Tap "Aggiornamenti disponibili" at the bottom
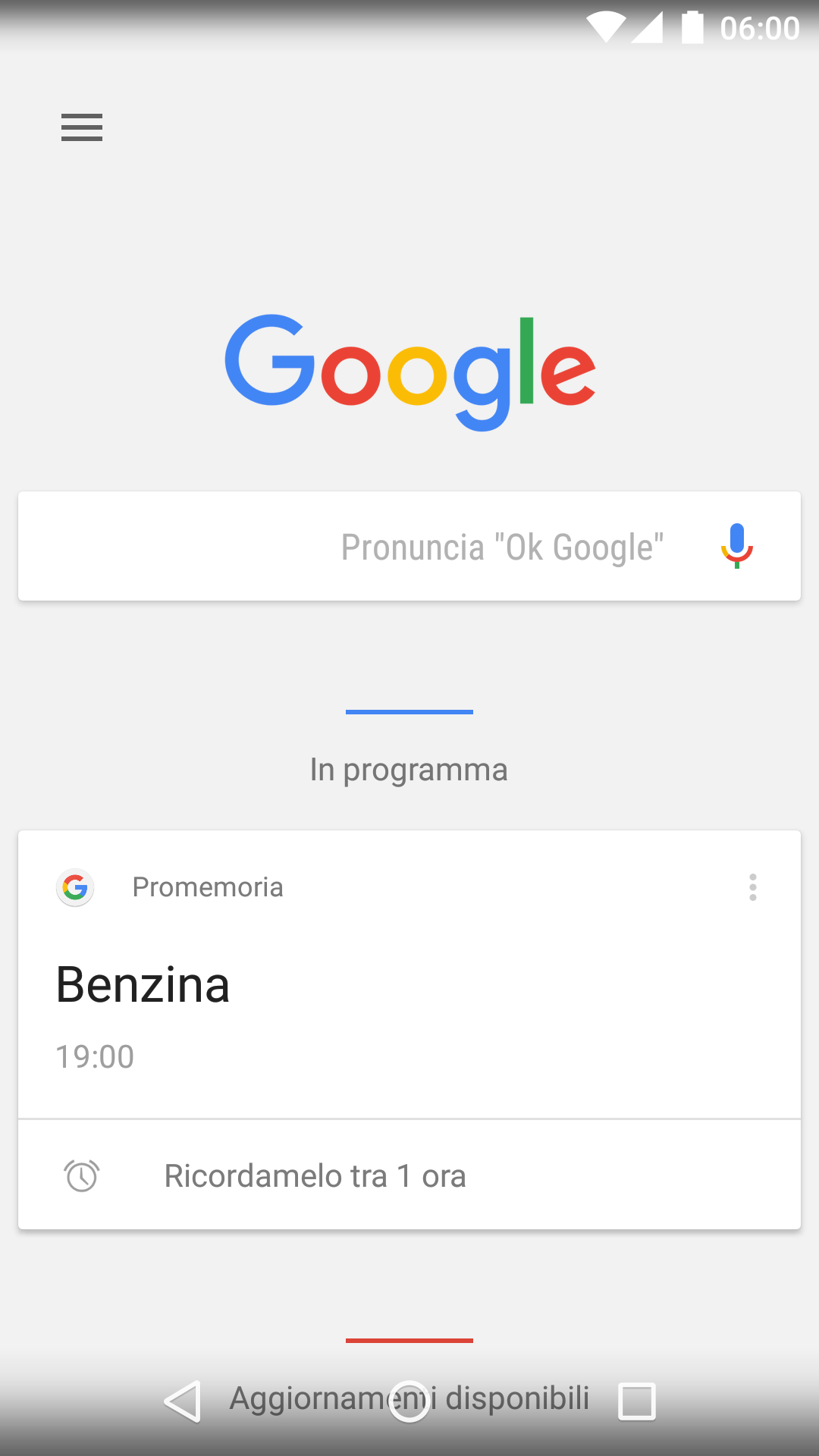 coord(409,1398)
